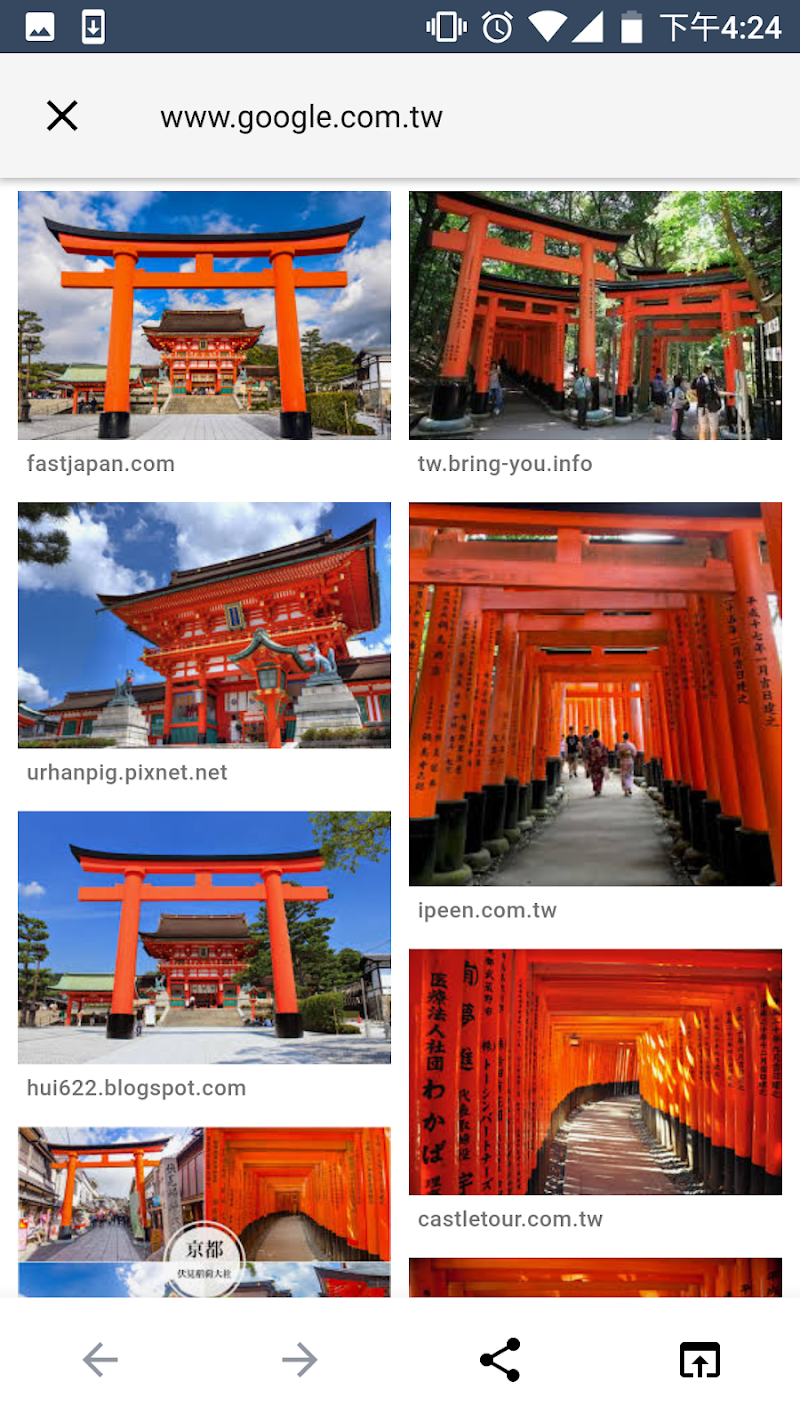Screen dimensions: 800x1422
Task: View the urhanpig.pixnet.net shrine image
Action: point(204,625)
